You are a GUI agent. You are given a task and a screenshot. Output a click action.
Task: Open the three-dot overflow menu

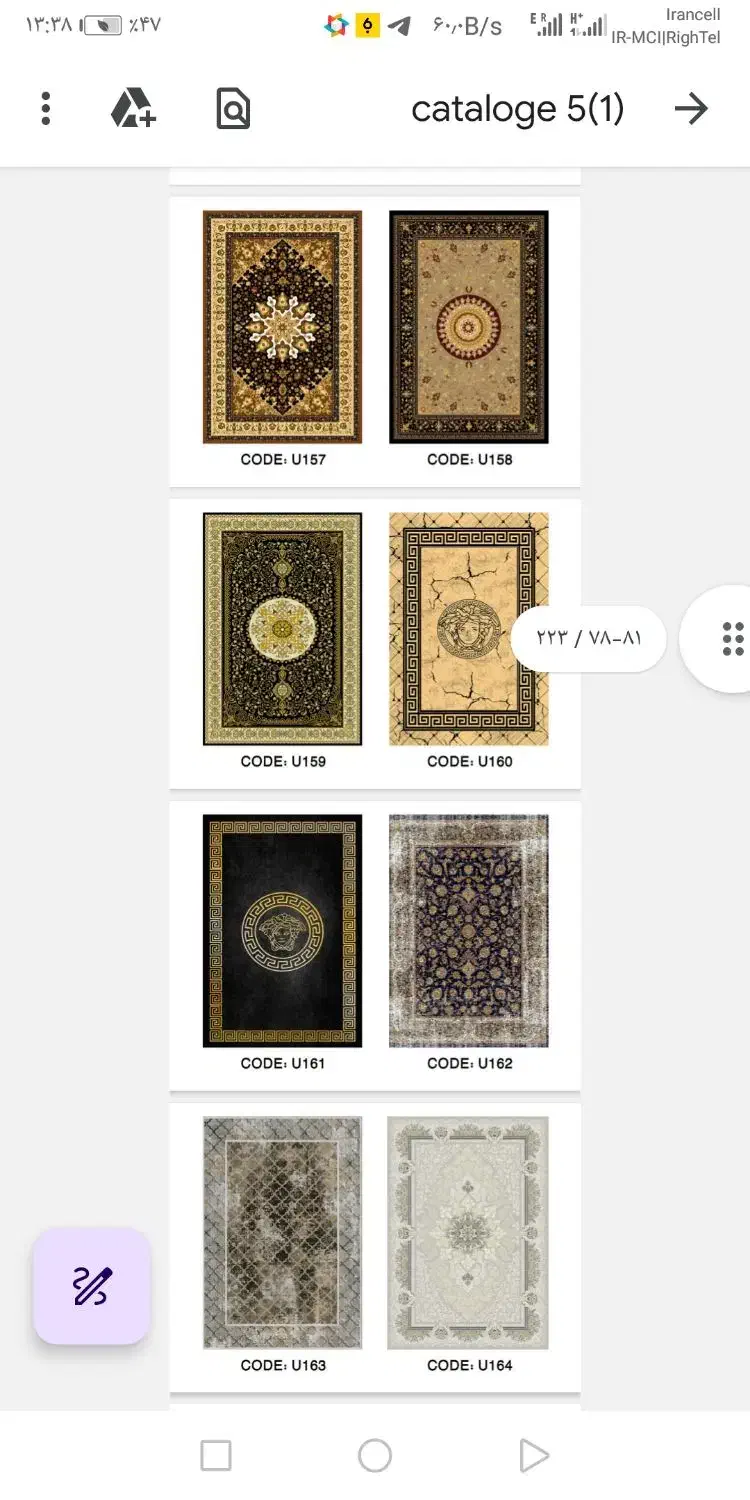(45, 108)
